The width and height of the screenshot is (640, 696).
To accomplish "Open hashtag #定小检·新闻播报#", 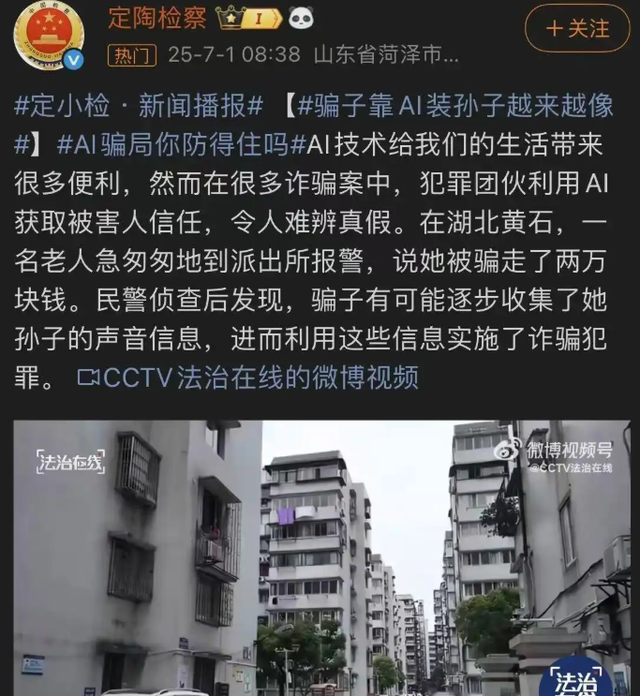I will pos(138,105).
